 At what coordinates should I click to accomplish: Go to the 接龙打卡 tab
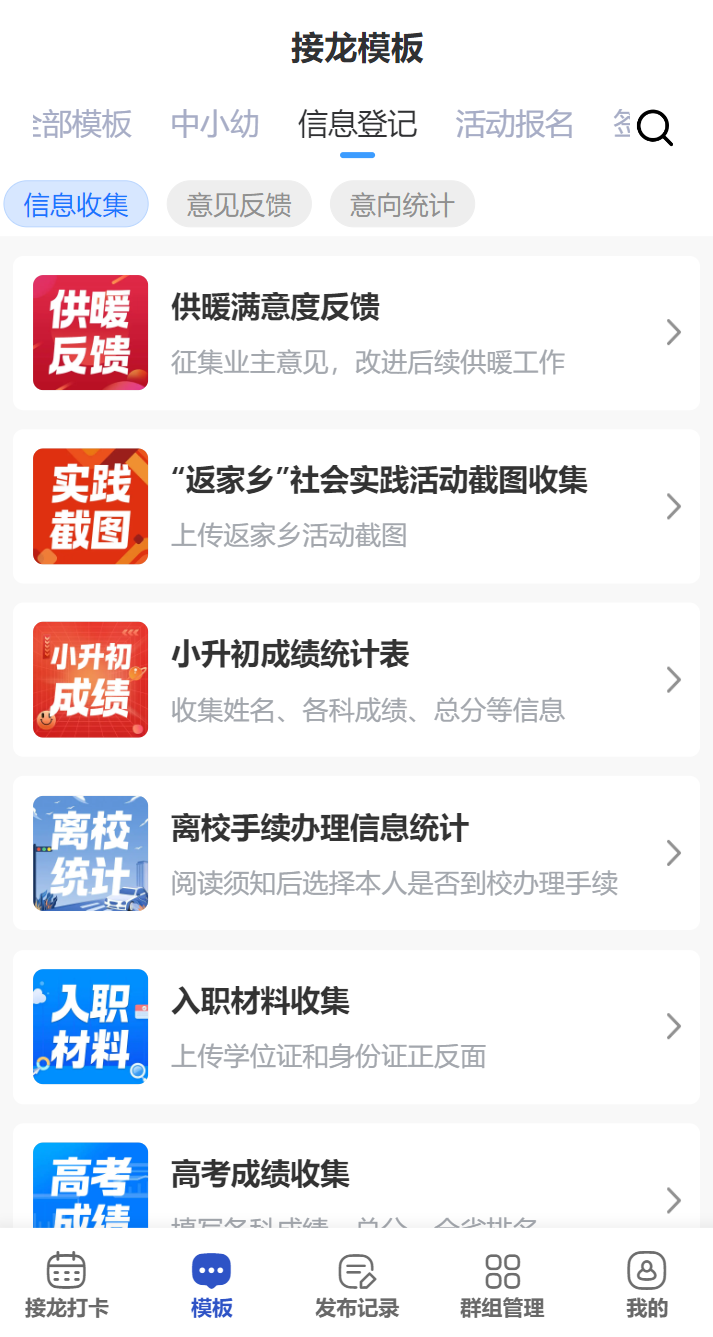66,1285
